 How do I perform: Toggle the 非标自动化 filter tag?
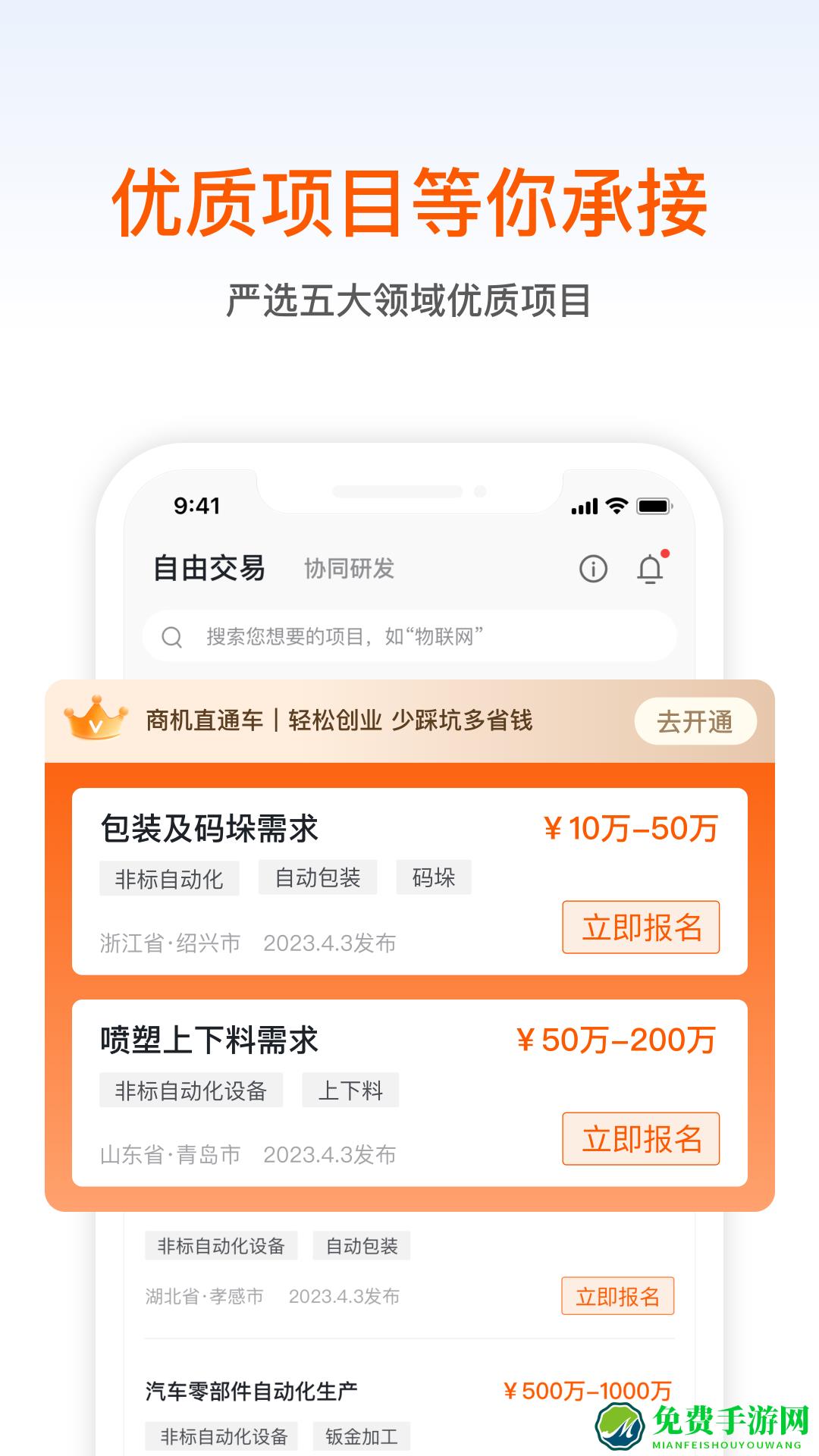(x=168, y=877)
